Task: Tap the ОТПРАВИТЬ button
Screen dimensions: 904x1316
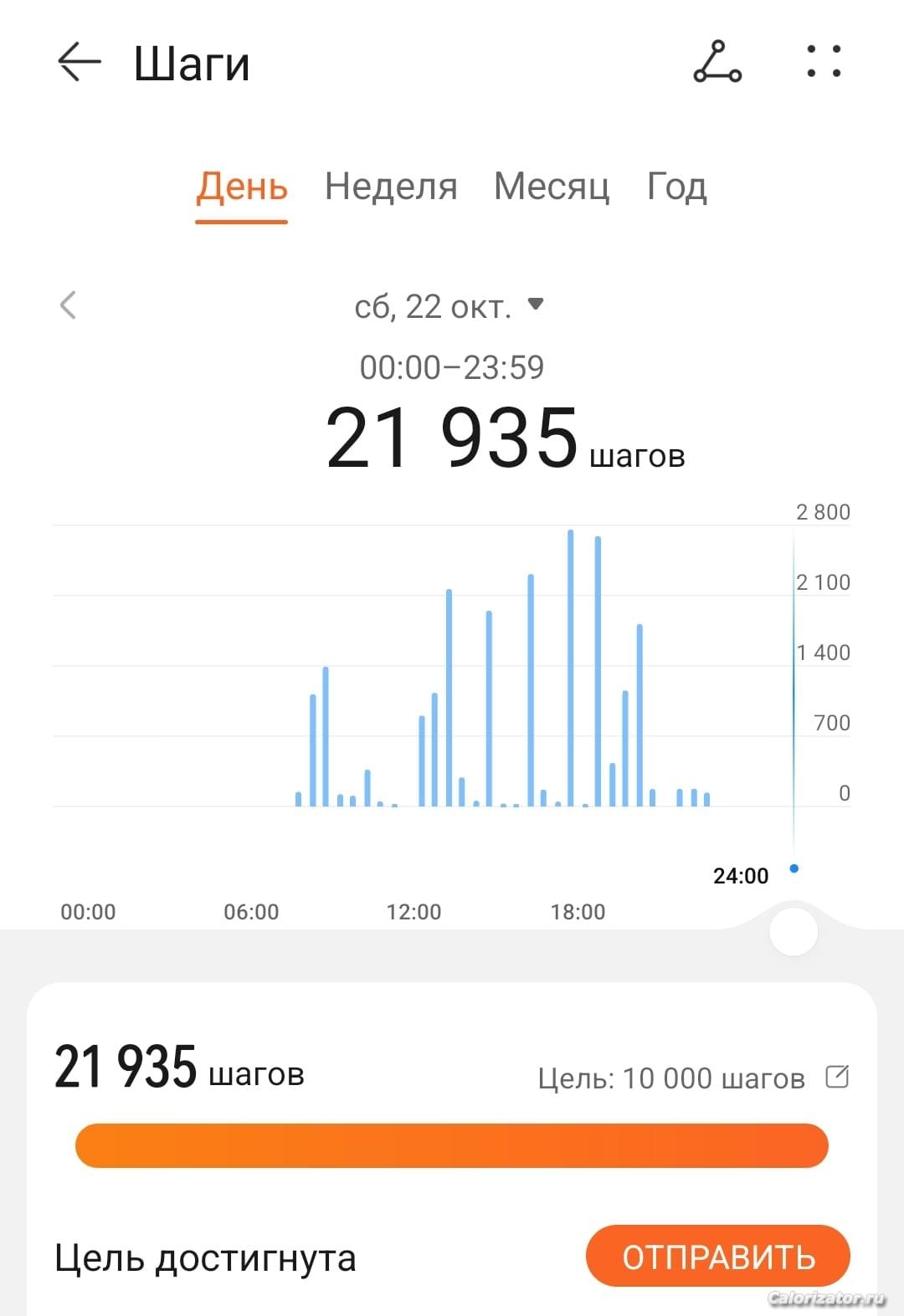Action: [717, 1256]
